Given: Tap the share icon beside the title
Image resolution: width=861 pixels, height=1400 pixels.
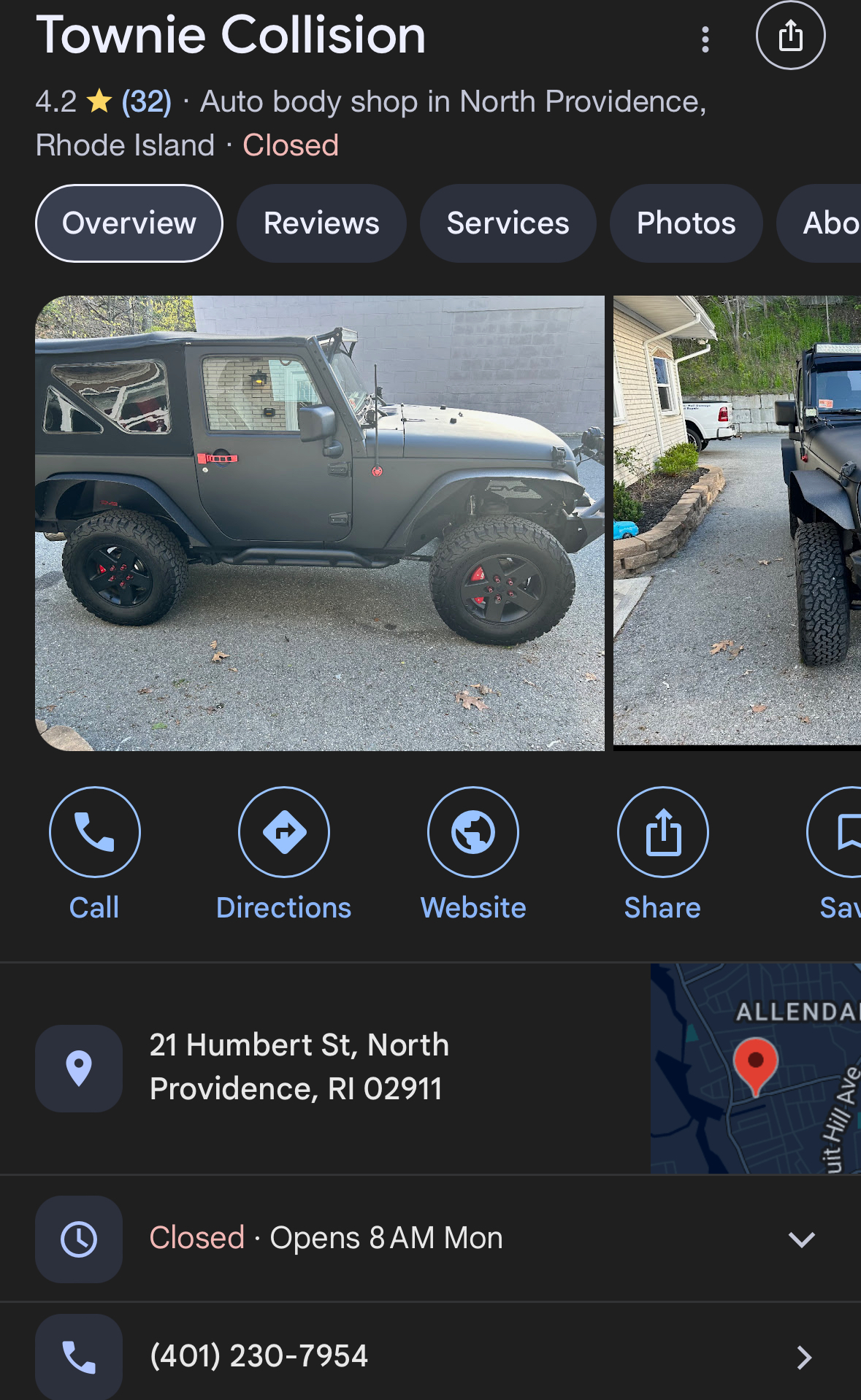Looking at the screenshot, I should tap(790, 36).
